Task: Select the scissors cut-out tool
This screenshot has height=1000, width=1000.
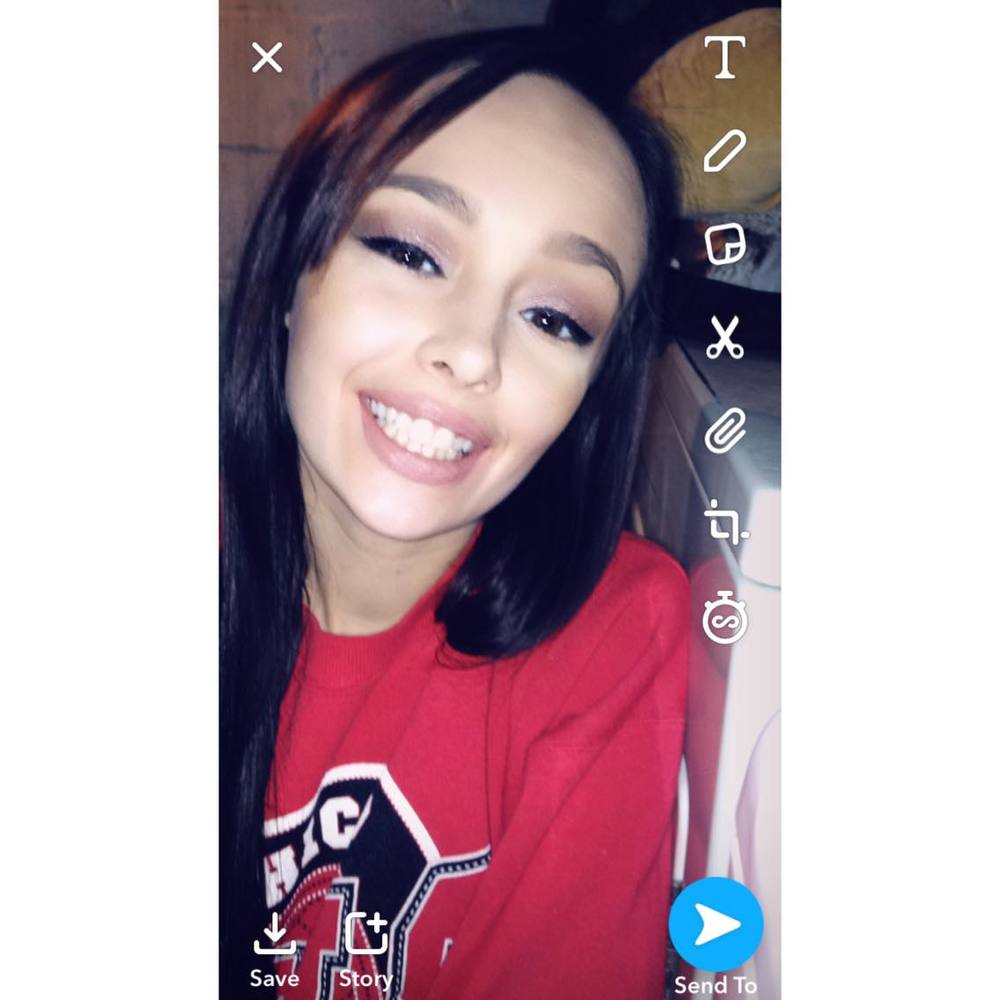Action: [x=725, y=337]
